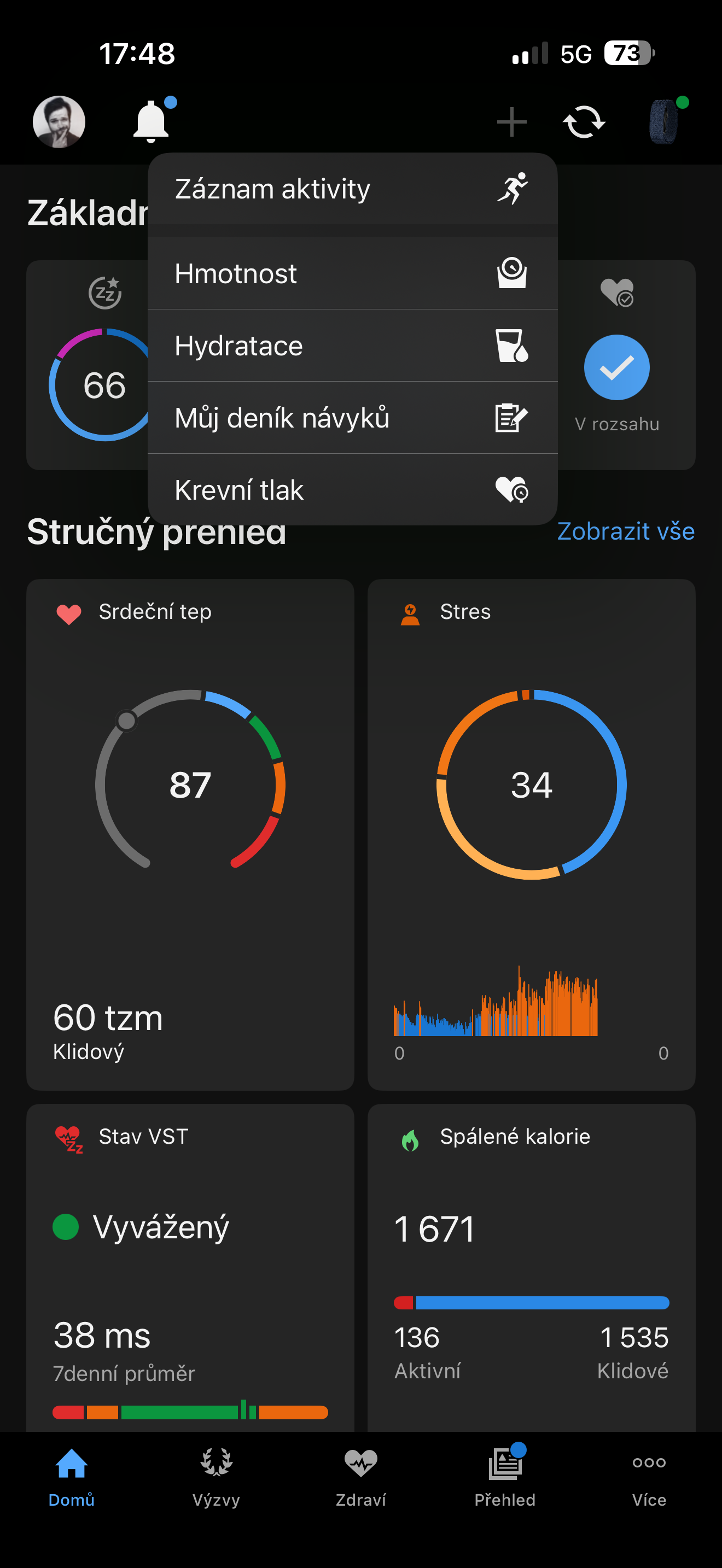Select Hydratace in the menu
The width and height of the screenshot is (722, 1568).
(352, 346)
